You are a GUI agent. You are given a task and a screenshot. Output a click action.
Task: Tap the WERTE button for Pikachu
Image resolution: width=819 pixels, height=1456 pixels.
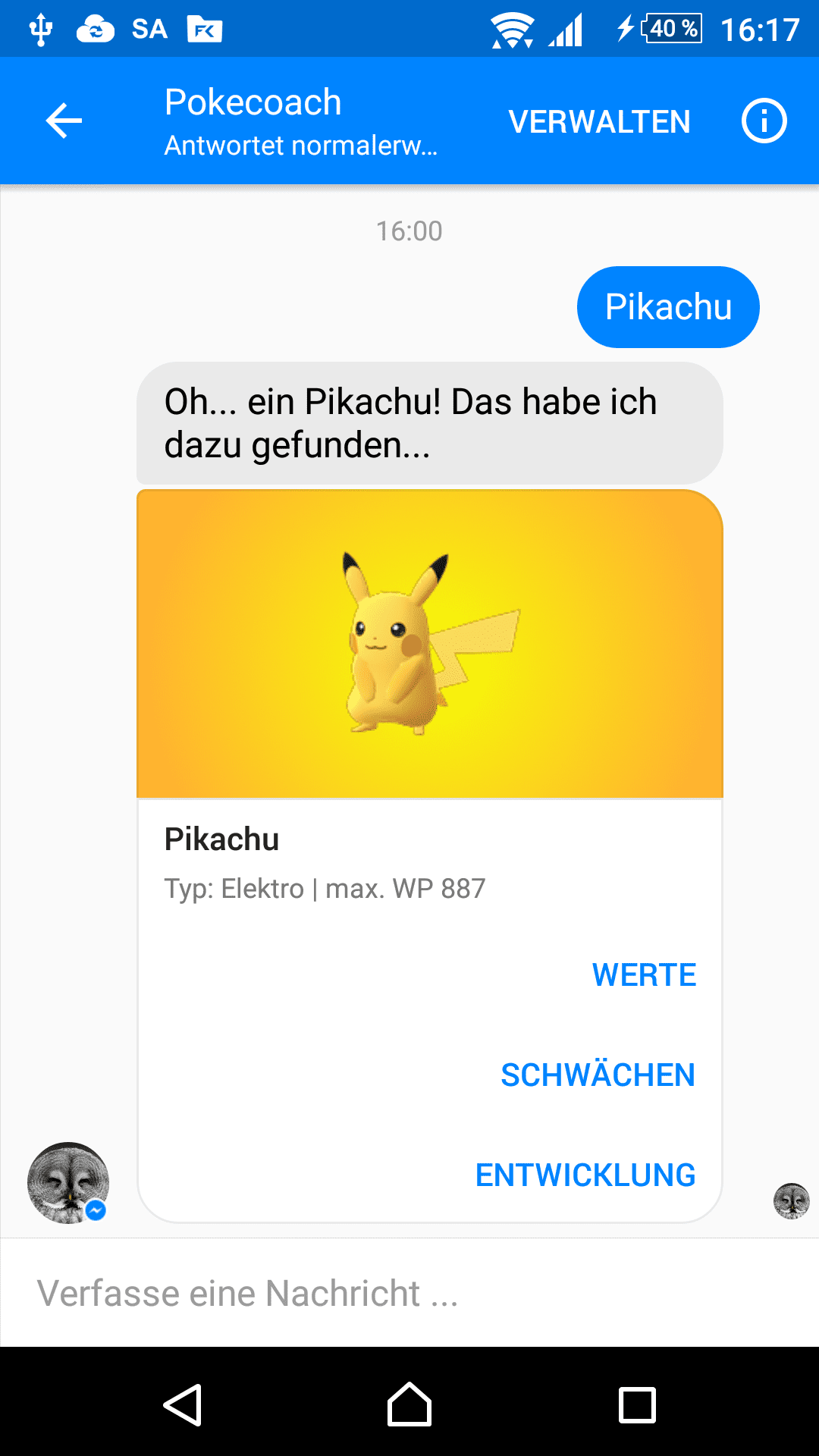644,975
